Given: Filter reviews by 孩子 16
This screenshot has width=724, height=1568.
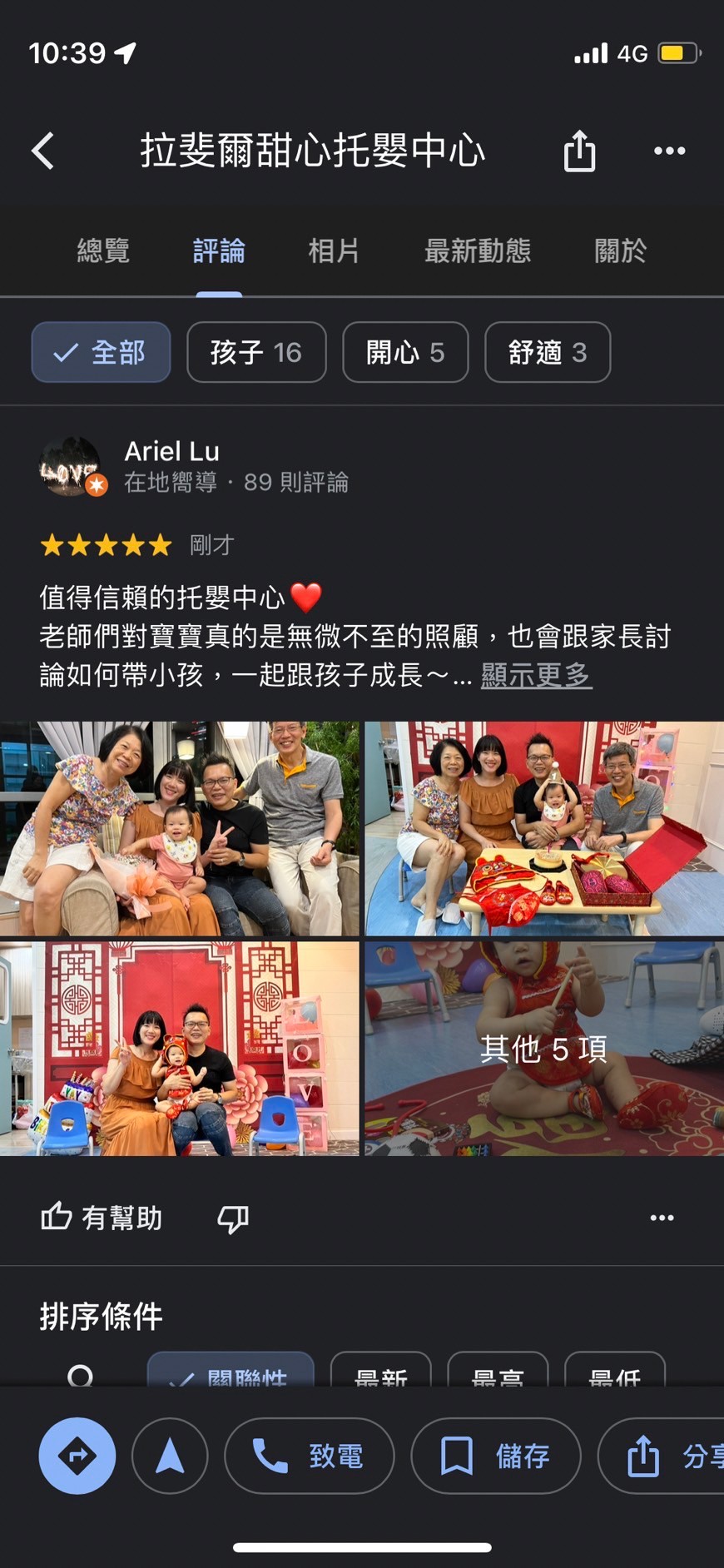Looking at the screenshot, I should coord(256,352).
